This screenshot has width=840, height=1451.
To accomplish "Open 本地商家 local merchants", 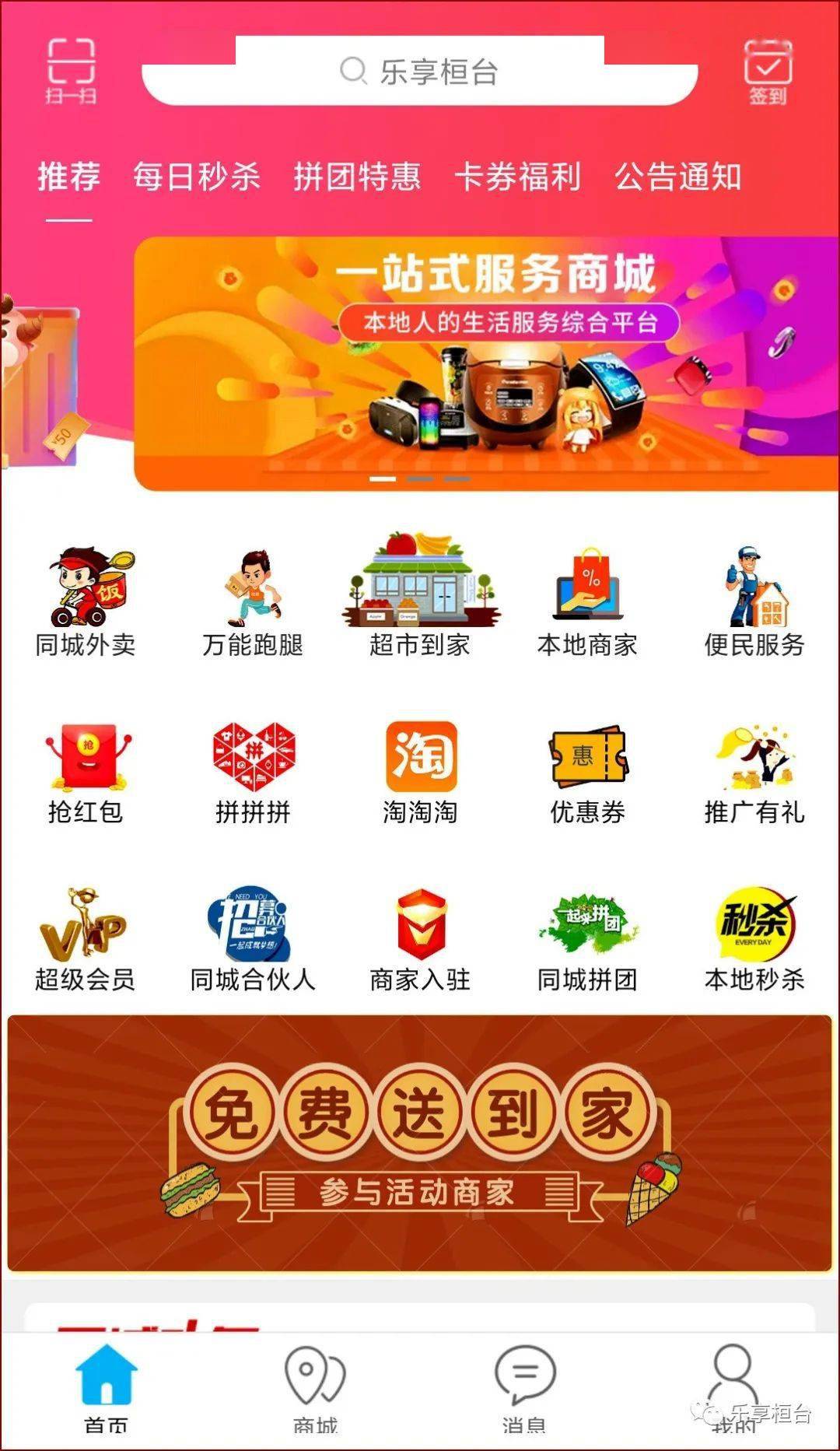I will (x=587, y=601).
